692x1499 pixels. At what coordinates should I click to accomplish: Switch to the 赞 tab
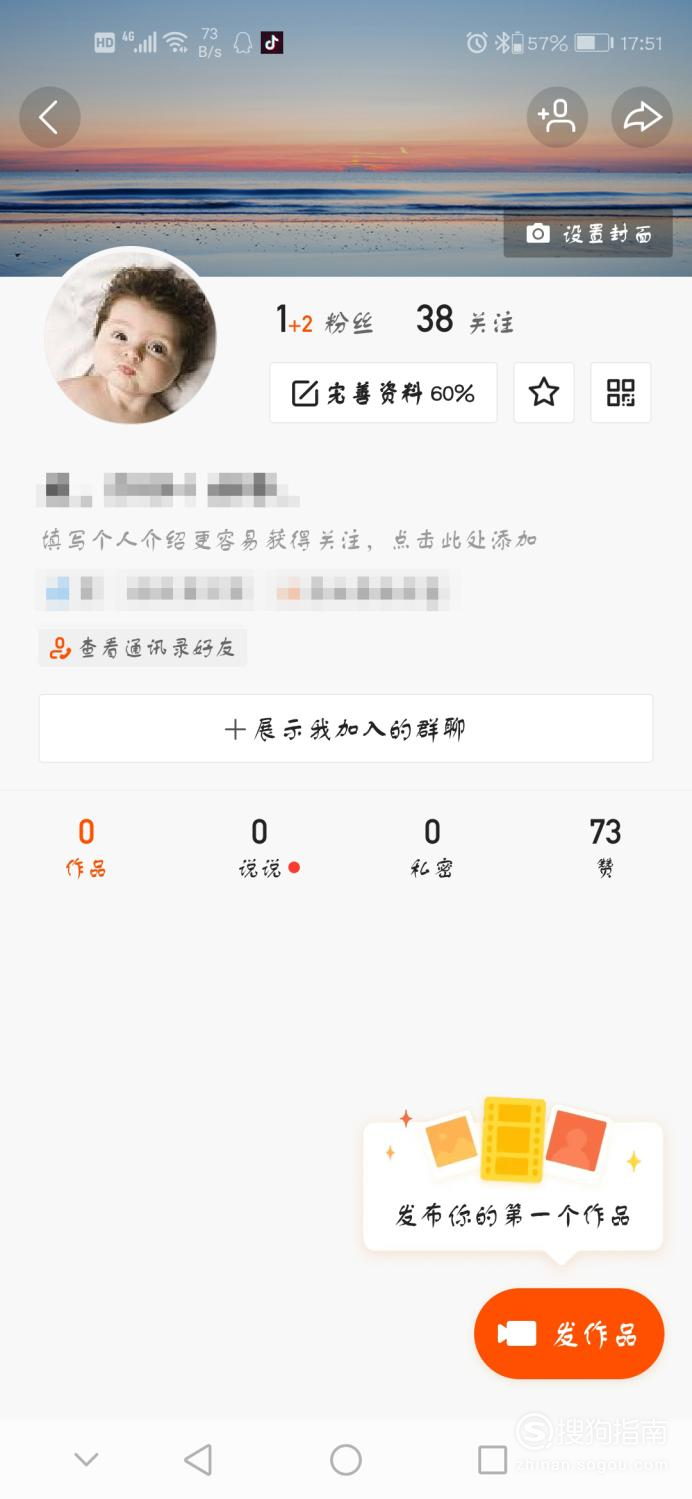tap(605, 848)
